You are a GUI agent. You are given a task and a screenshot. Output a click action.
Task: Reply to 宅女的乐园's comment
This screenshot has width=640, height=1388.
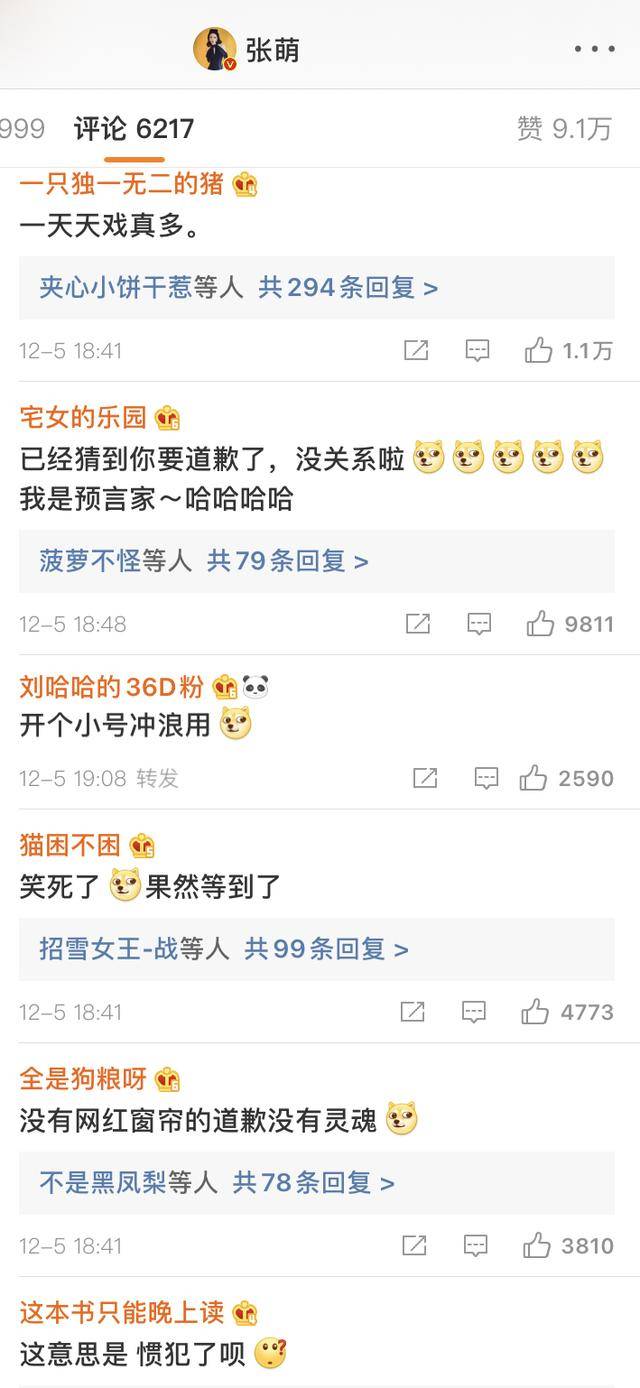click(x=480, y=624)
